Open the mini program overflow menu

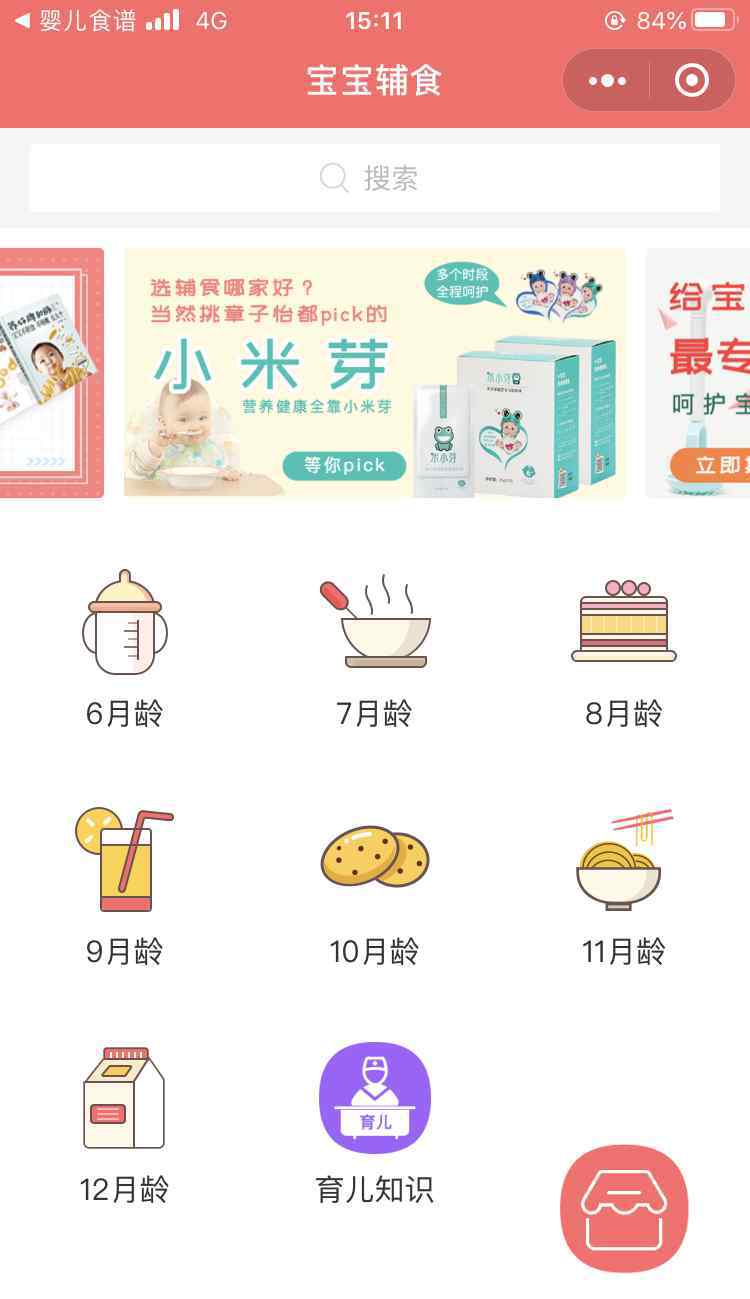pyautogui.click(x=607, y=81)
